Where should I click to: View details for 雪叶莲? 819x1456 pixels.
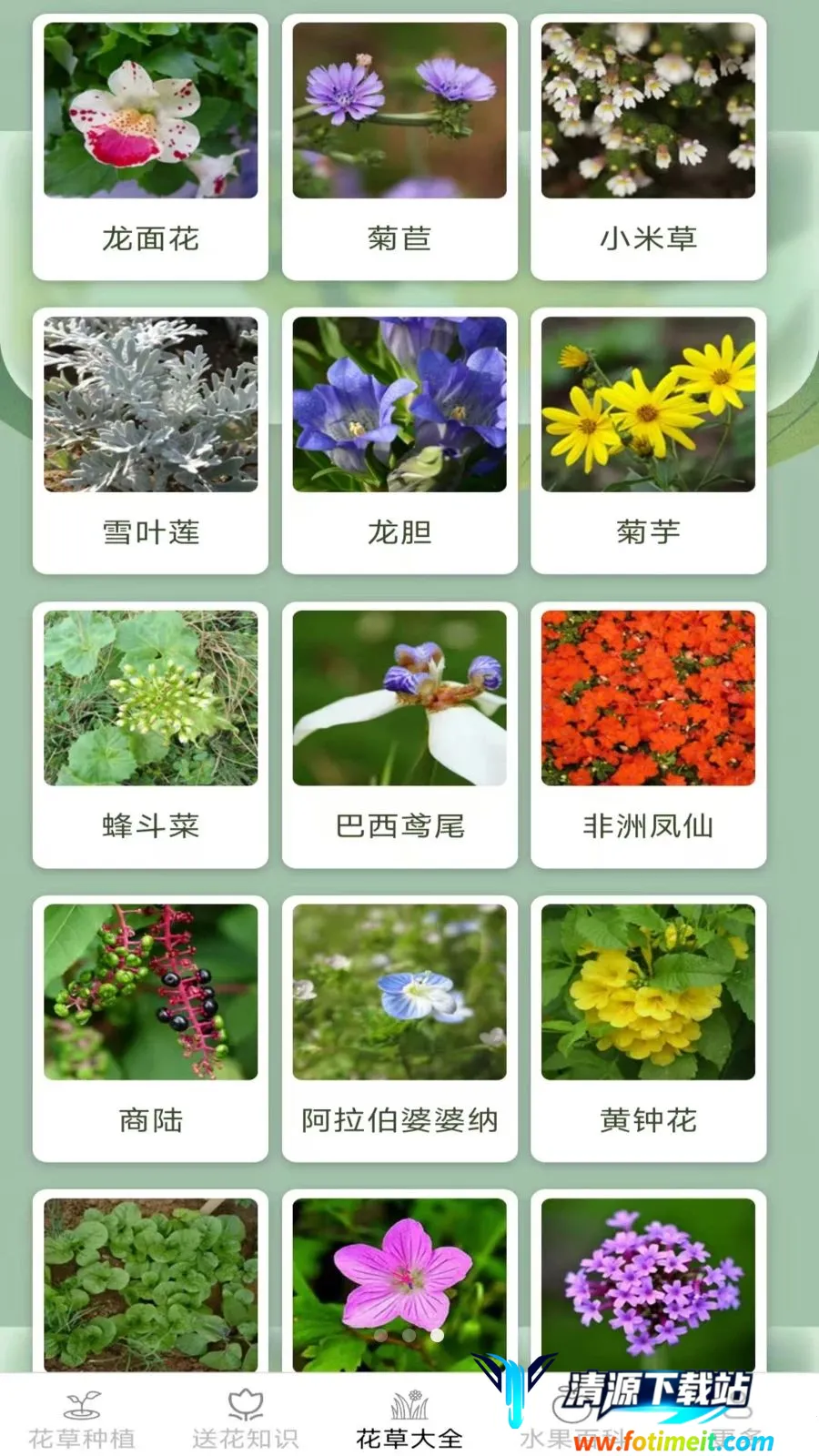[x=150, y=440]
